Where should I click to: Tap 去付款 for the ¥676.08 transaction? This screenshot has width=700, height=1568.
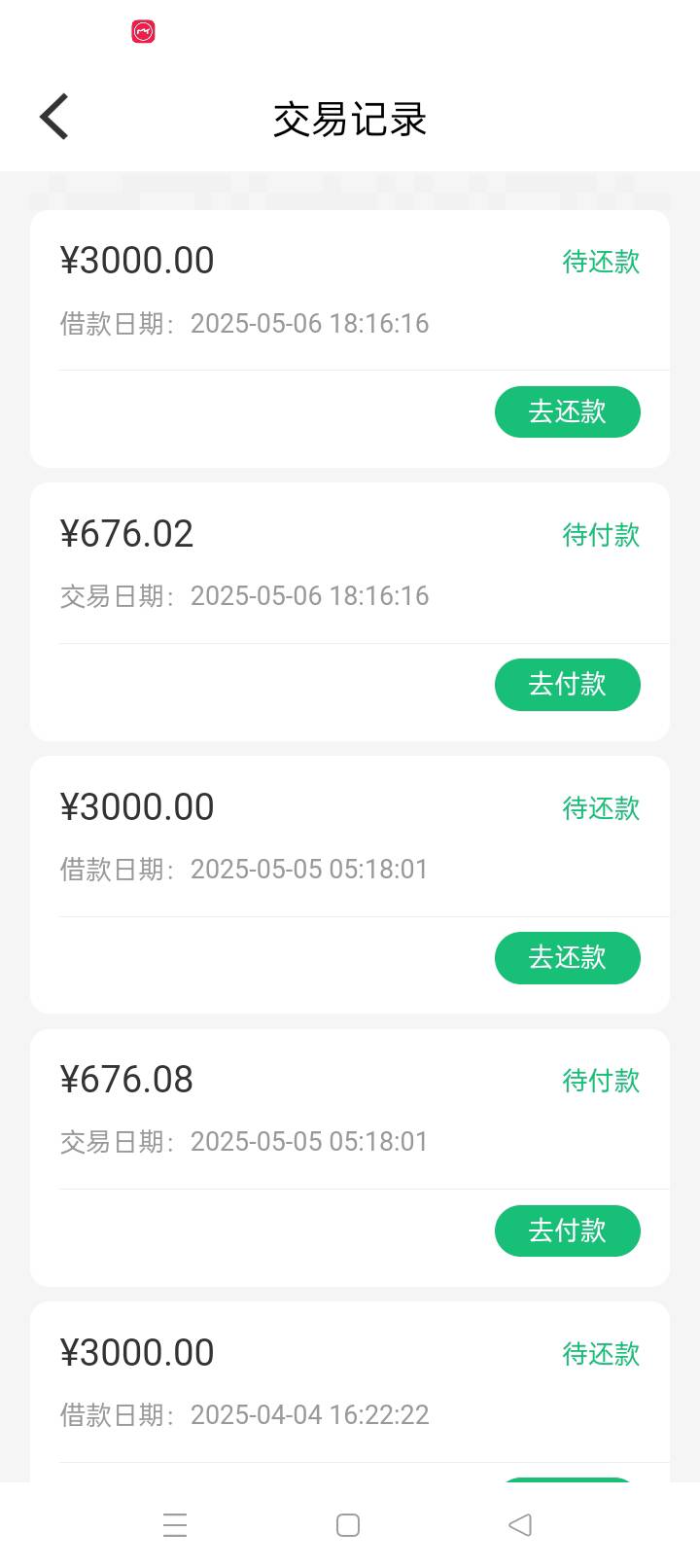coord(568,1231)
